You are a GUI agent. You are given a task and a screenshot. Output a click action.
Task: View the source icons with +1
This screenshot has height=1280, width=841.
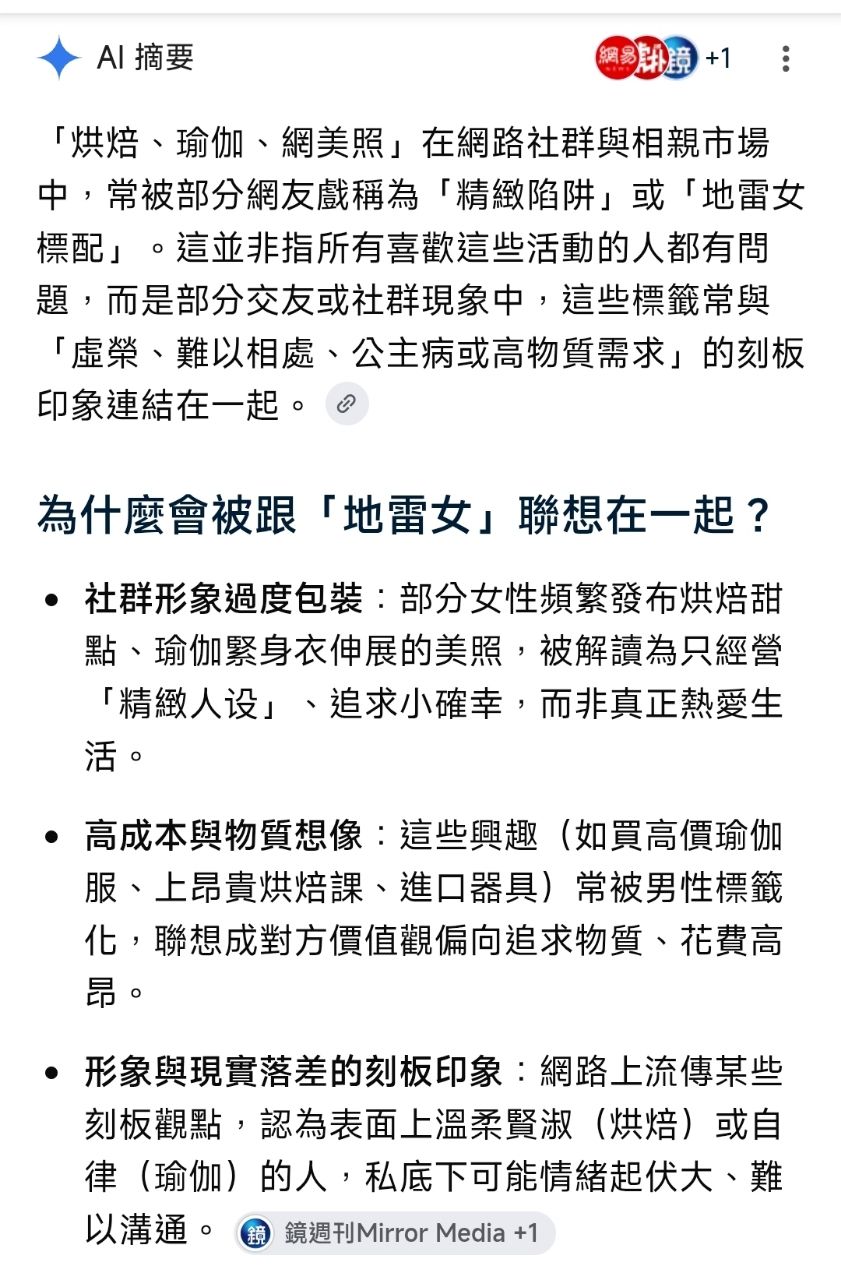[x=664, y=58]
